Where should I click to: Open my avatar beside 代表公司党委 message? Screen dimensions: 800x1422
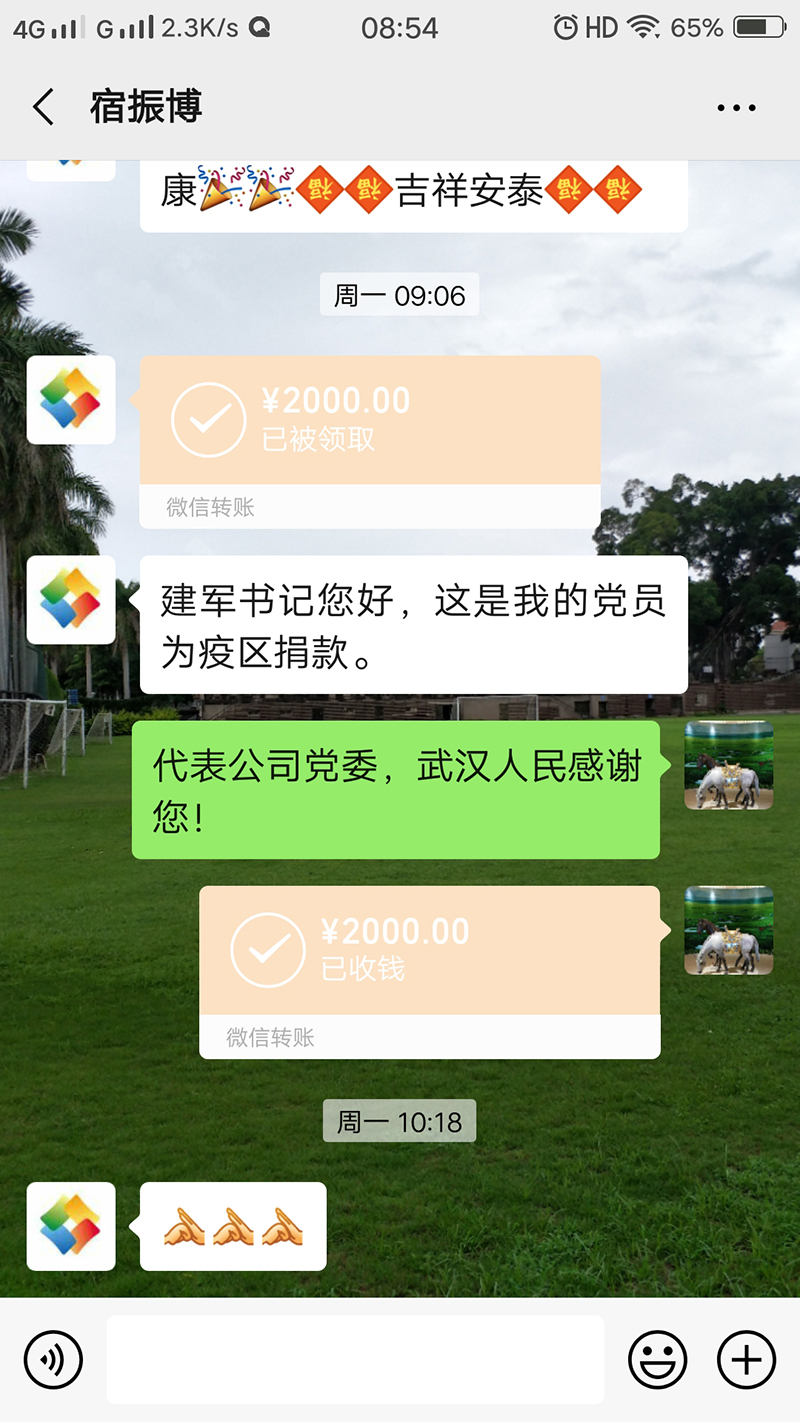[728, 765]
